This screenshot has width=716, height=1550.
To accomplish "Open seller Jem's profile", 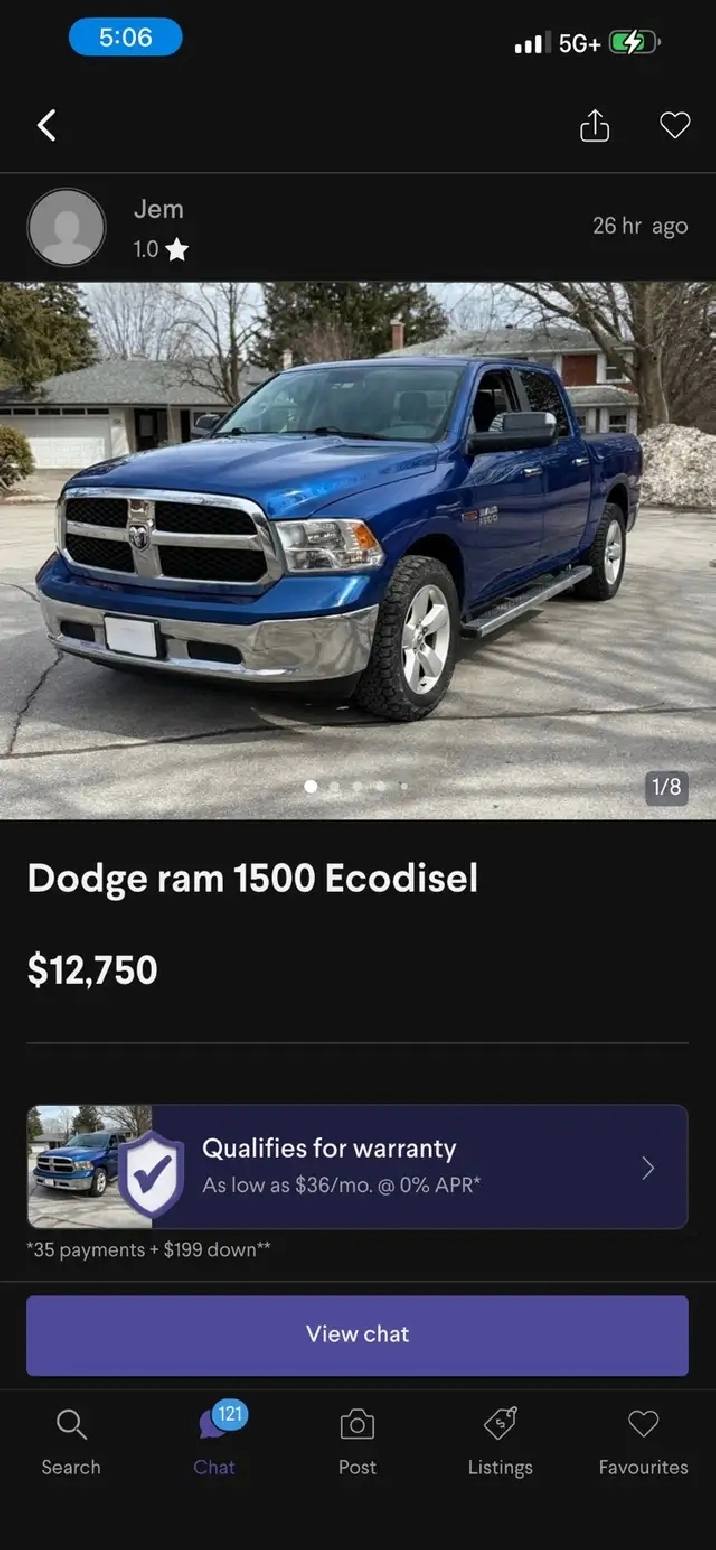I will pos(66,228).
